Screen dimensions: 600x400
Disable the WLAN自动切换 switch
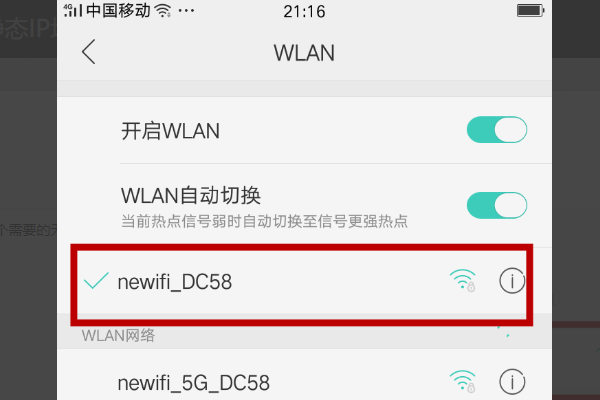[x=496, y=205]
